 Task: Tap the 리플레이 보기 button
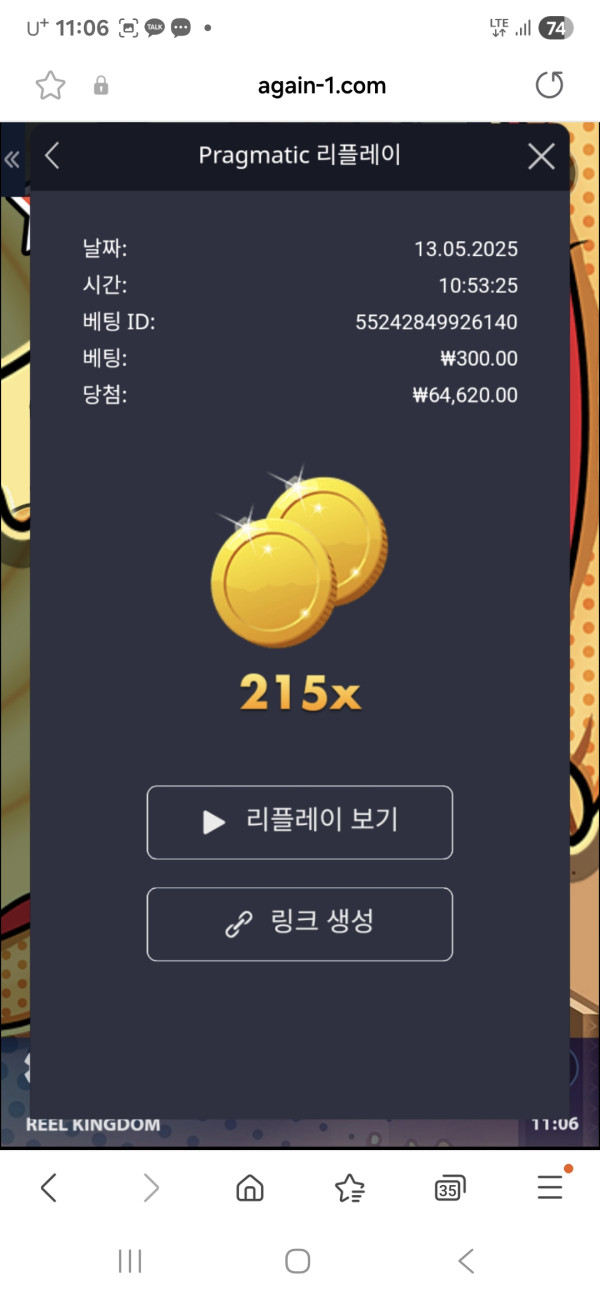coord(300,822)
